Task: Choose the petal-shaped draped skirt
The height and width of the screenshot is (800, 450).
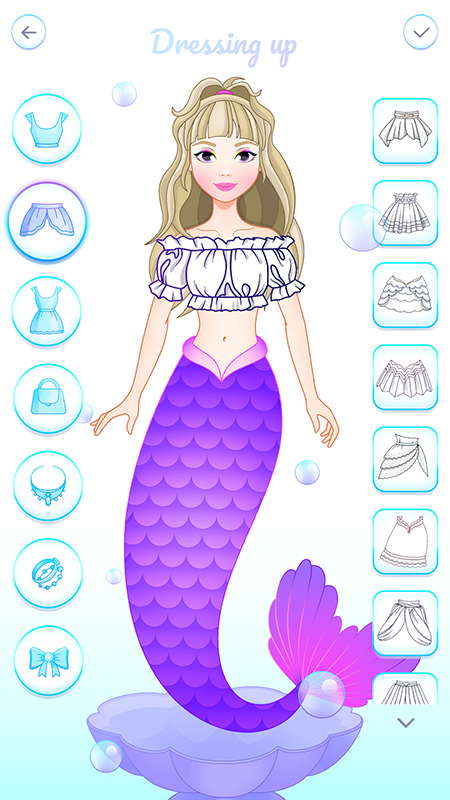Action: pyautogui.click(x=405, y=624)
